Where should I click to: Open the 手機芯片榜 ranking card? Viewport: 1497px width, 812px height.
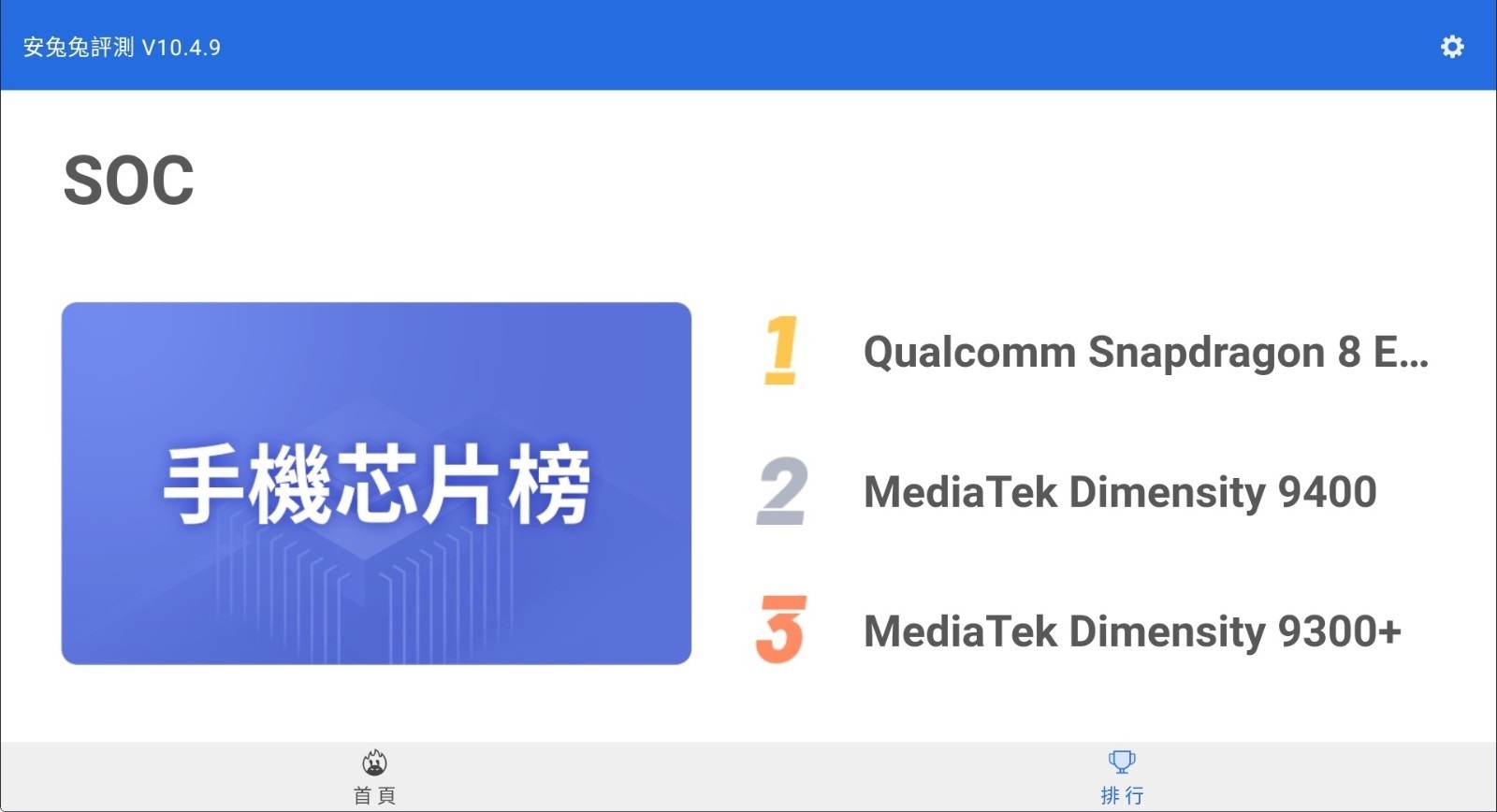(x=376, y=483)
